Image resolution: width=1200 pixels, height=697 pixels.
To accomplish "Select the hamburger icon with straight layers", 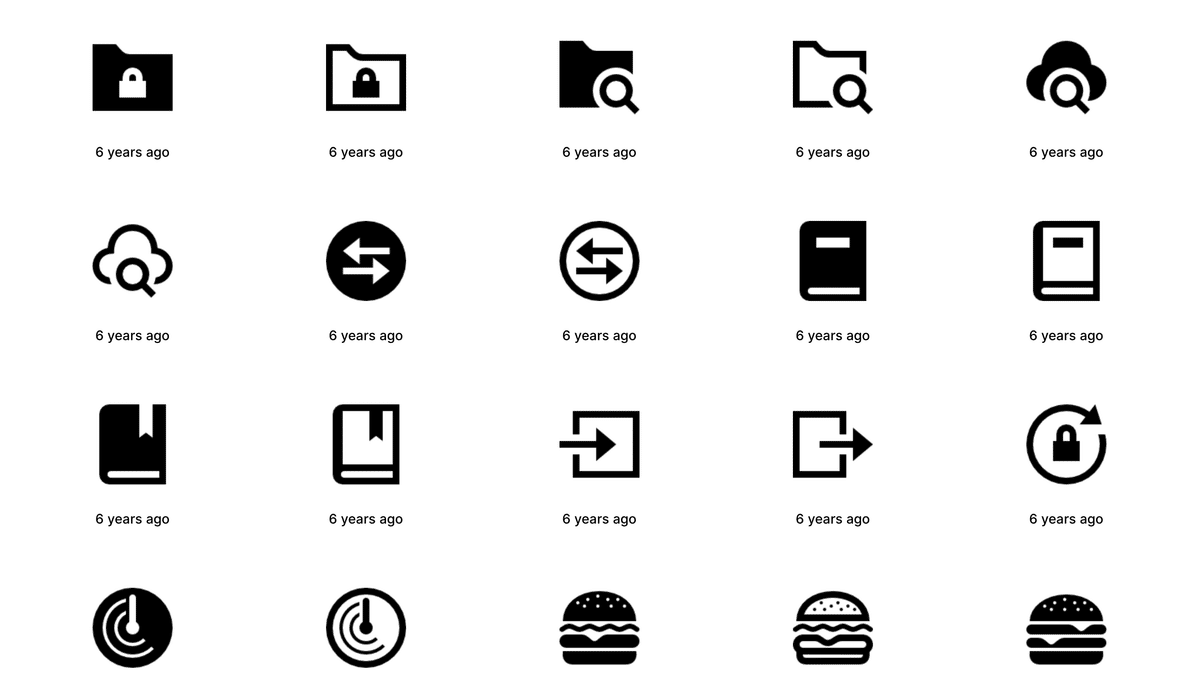I will (x=1066, y=628).
